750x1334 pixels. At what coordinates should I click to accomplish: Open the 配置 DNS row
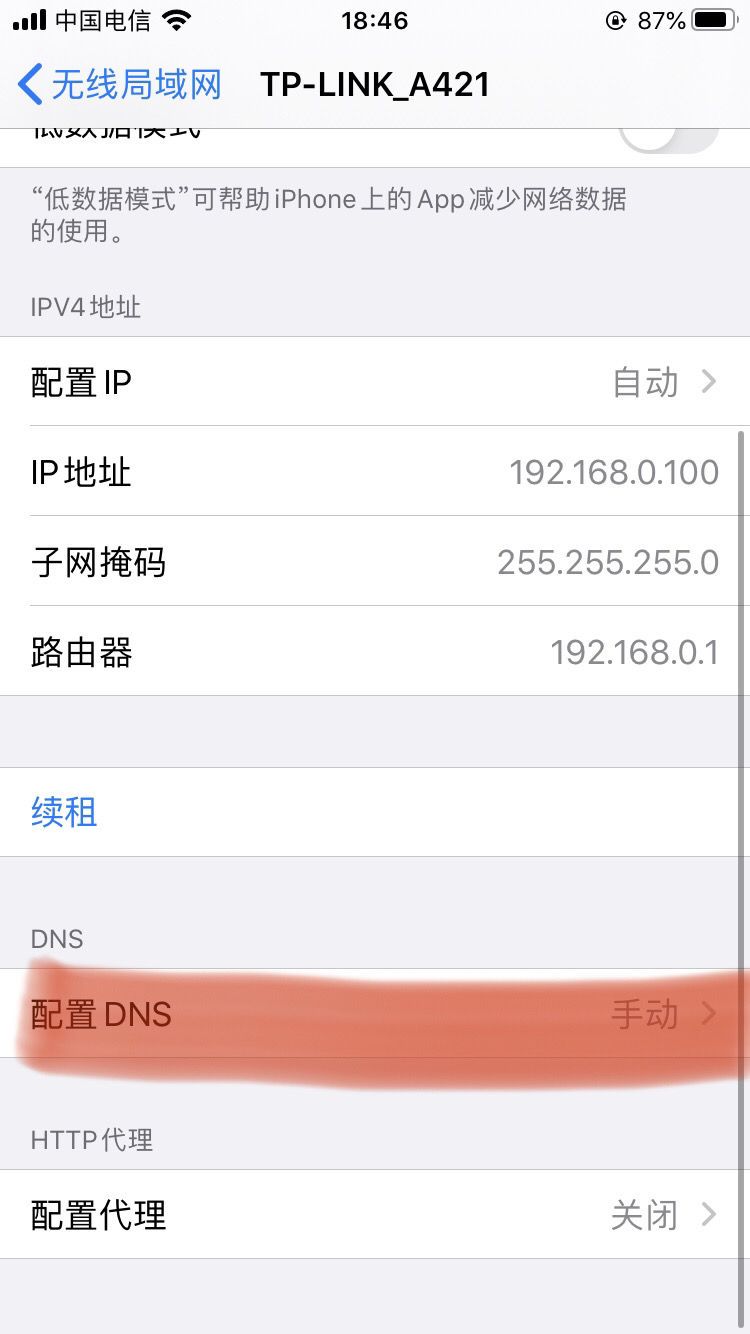375,1014
